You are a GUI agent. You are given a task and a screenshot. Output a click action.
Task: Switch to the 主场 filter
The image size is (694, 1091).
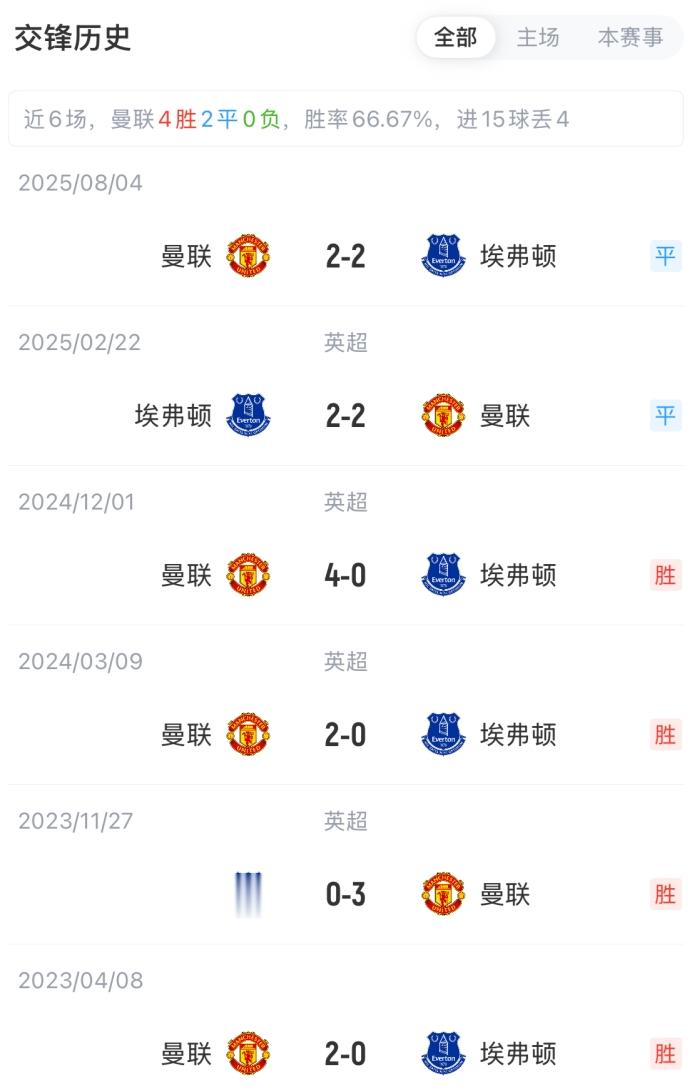pos(538,37)
